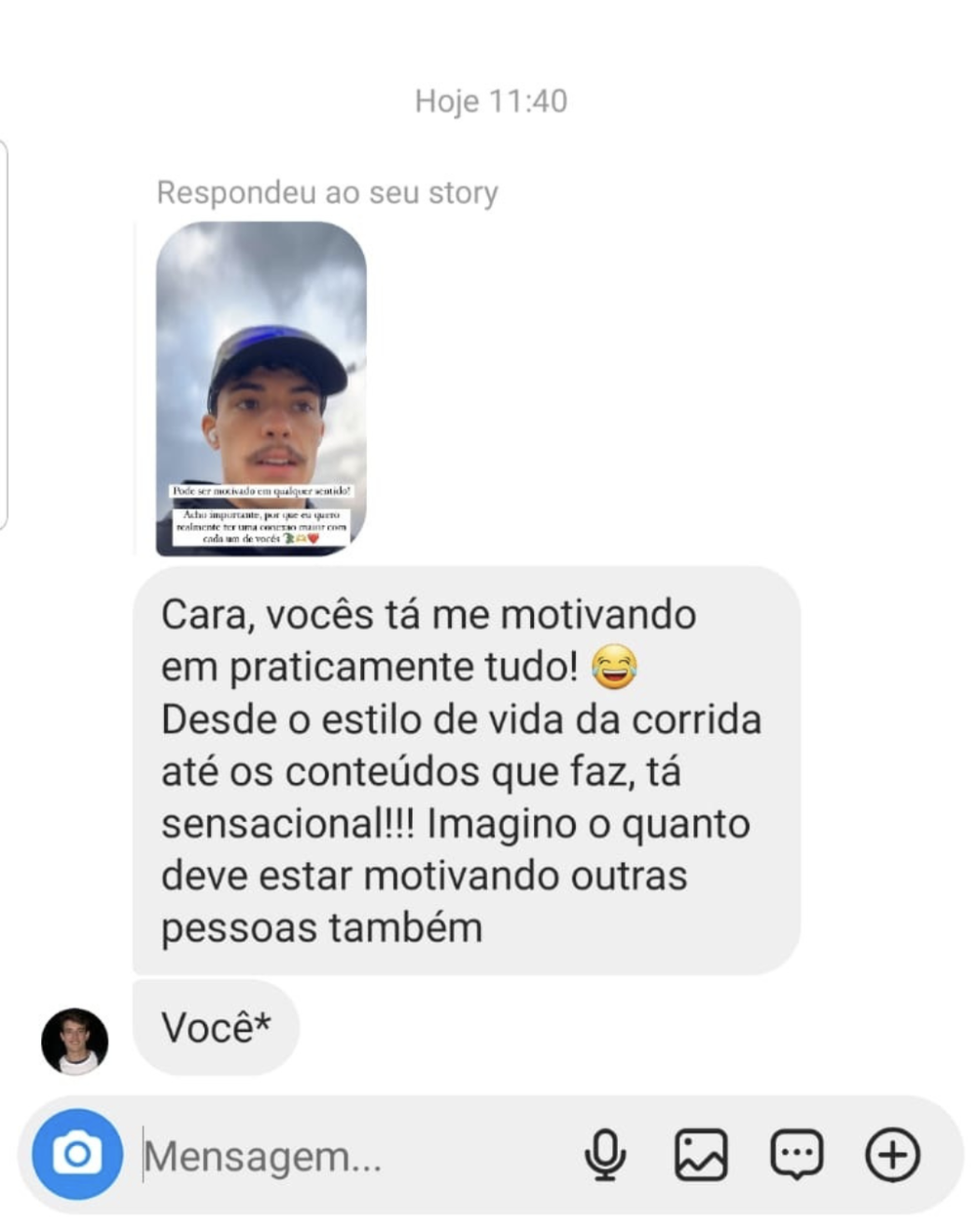Open the photo gallery picker

pyautogui.click(x=702, y=1154)
